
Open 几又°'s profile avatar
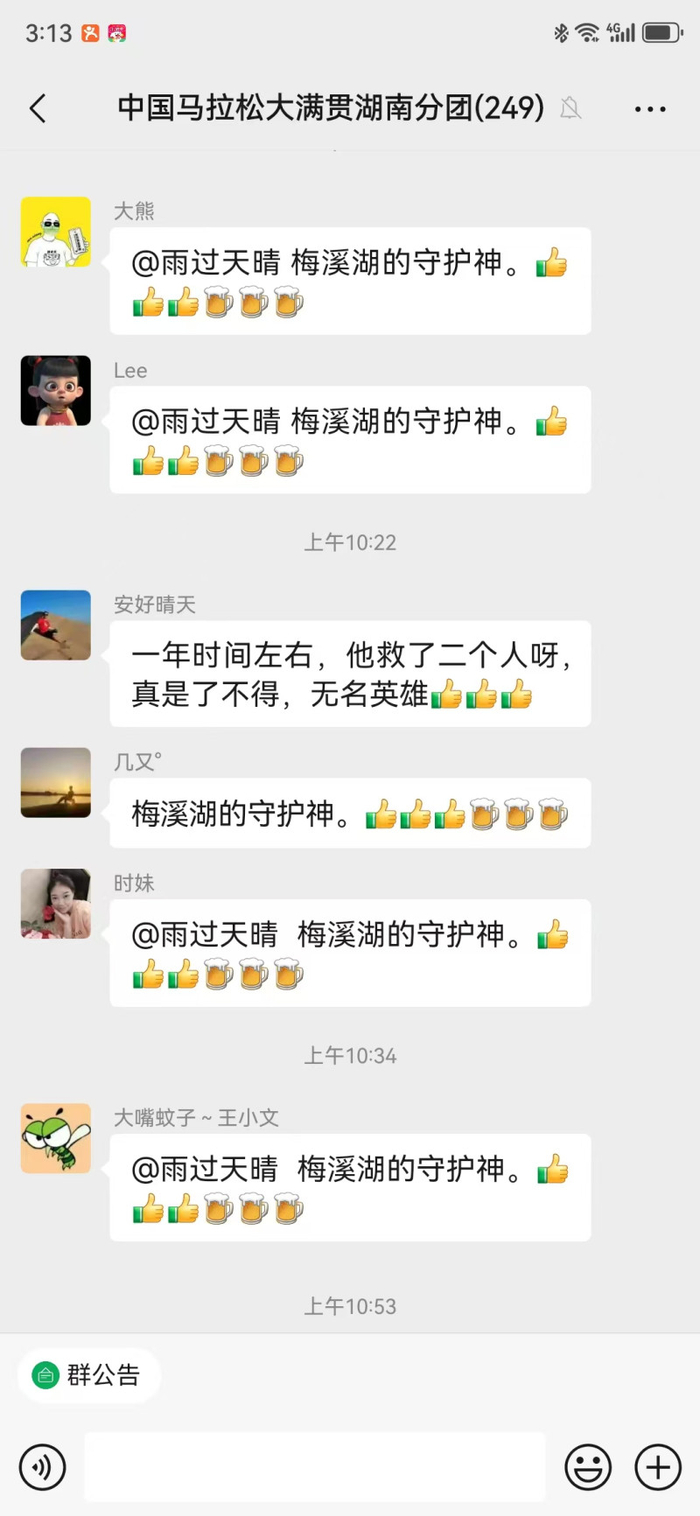(56, 782)
